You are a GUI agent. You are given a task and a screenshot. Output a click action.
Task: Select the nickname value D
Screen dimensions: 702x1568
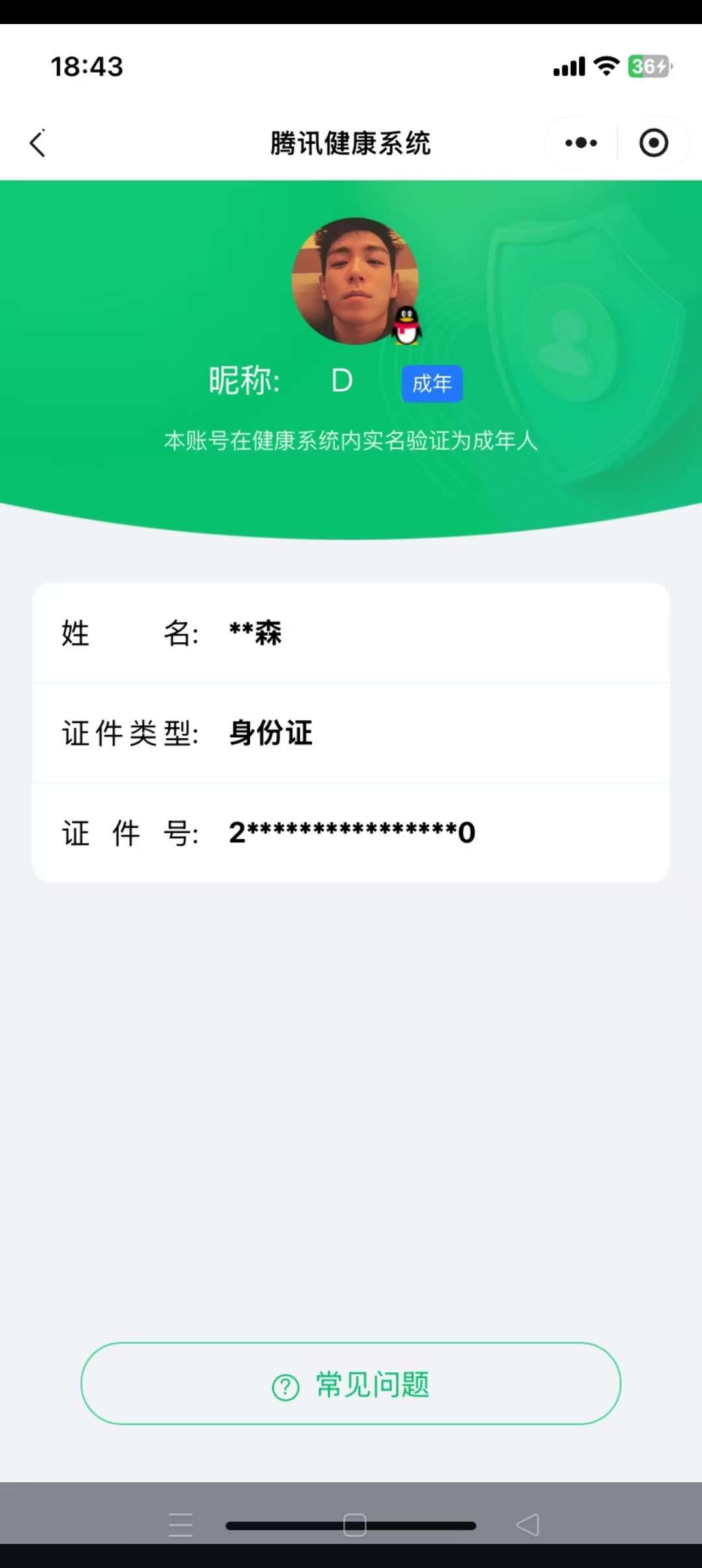pyautogui.click(x=341, y=380)
